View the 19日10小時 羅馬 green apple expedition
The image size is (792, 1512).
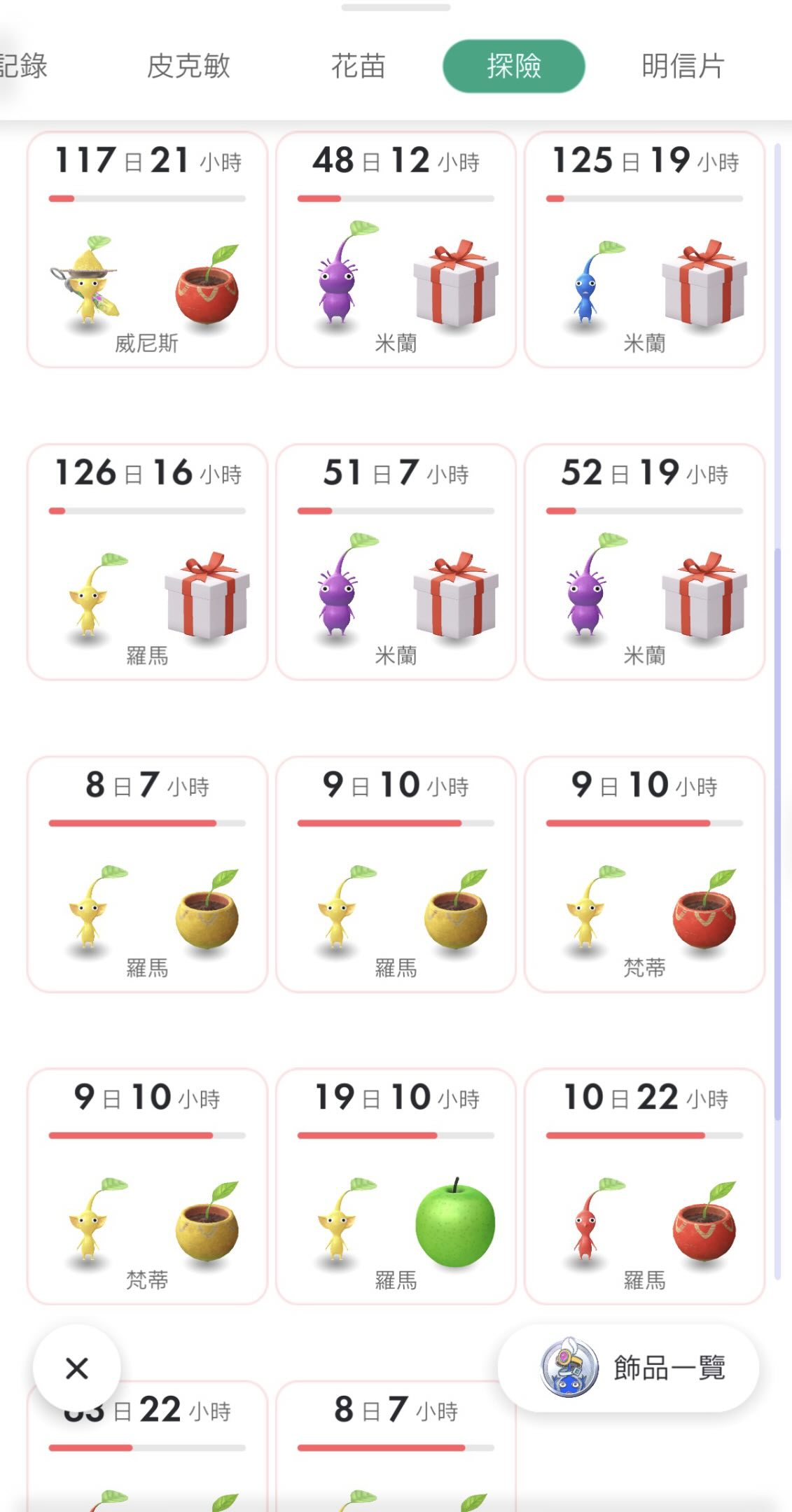[396, 1186]
